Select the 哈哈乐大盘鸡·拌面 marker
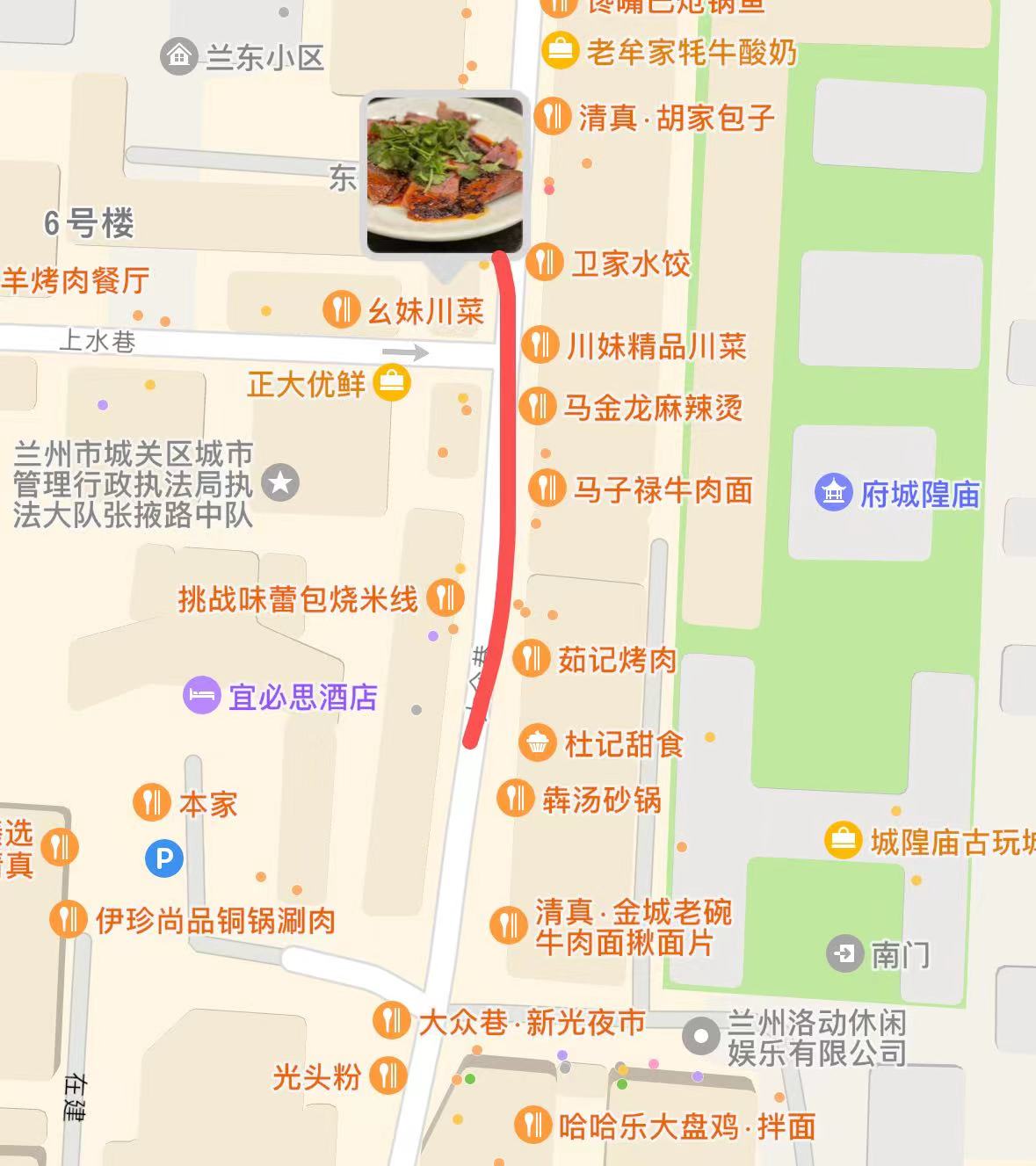Screen dimensions: 1036x1166 pyautogui.click(x=532, y=1124)
